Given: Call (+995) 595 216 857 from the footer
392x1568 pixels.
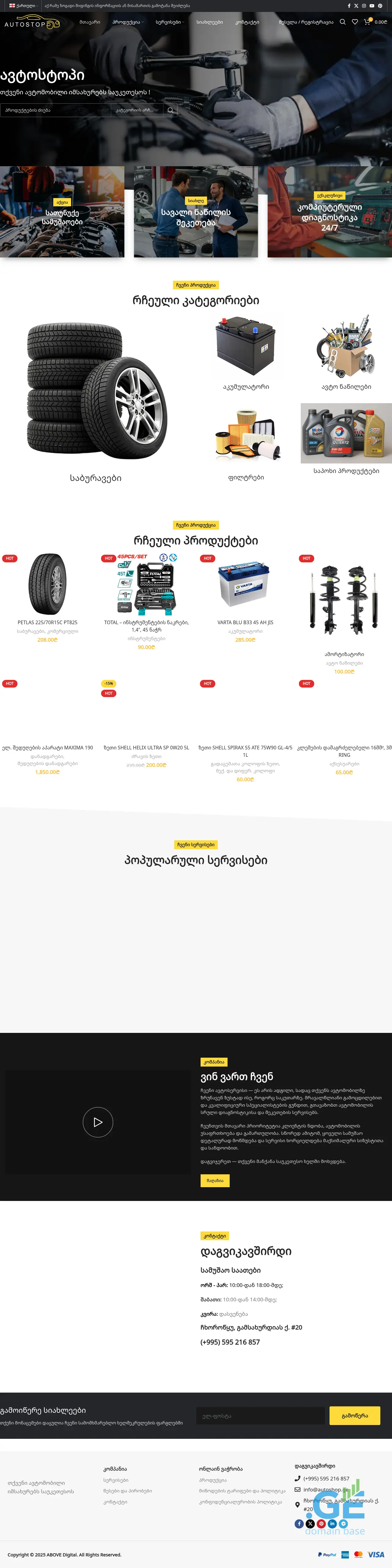Looking at the screenshot, I should pyautogui.click(x=326, y=1478).
